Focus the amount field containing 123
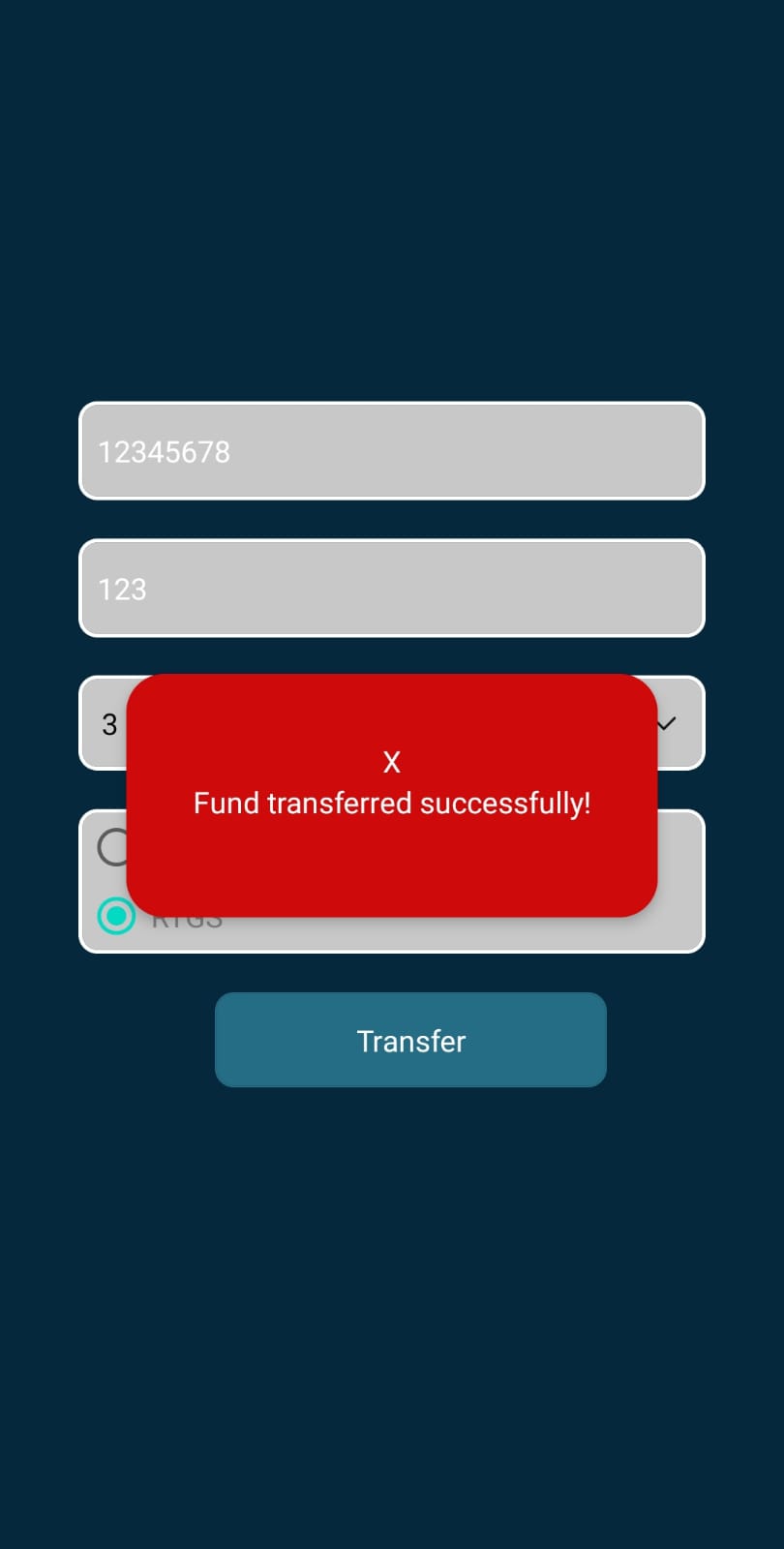The height and width of the screenshot is (1549, 784). 392,589
